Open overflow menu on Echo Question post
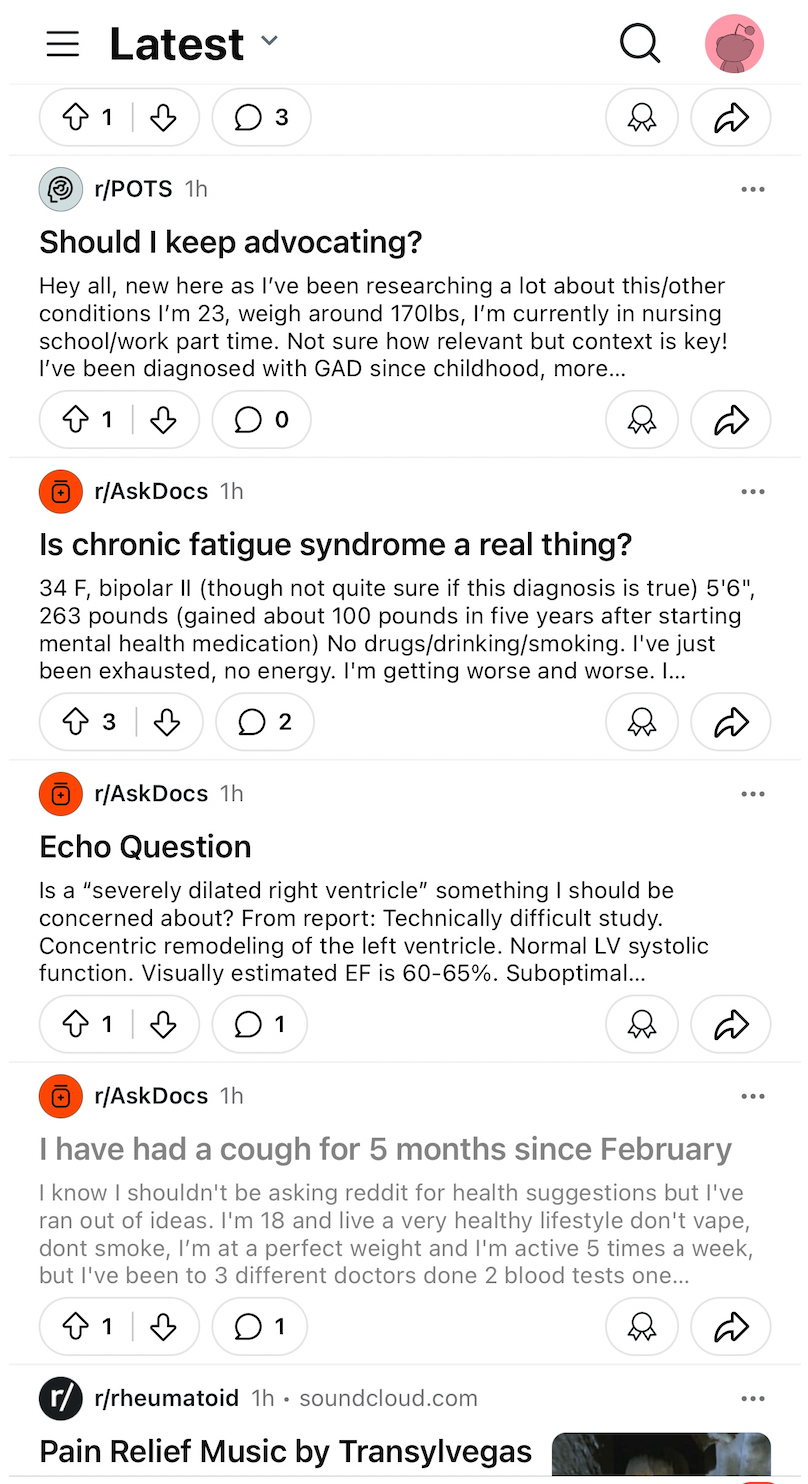Screen dimensions: 808x1484 coord(753,794)
